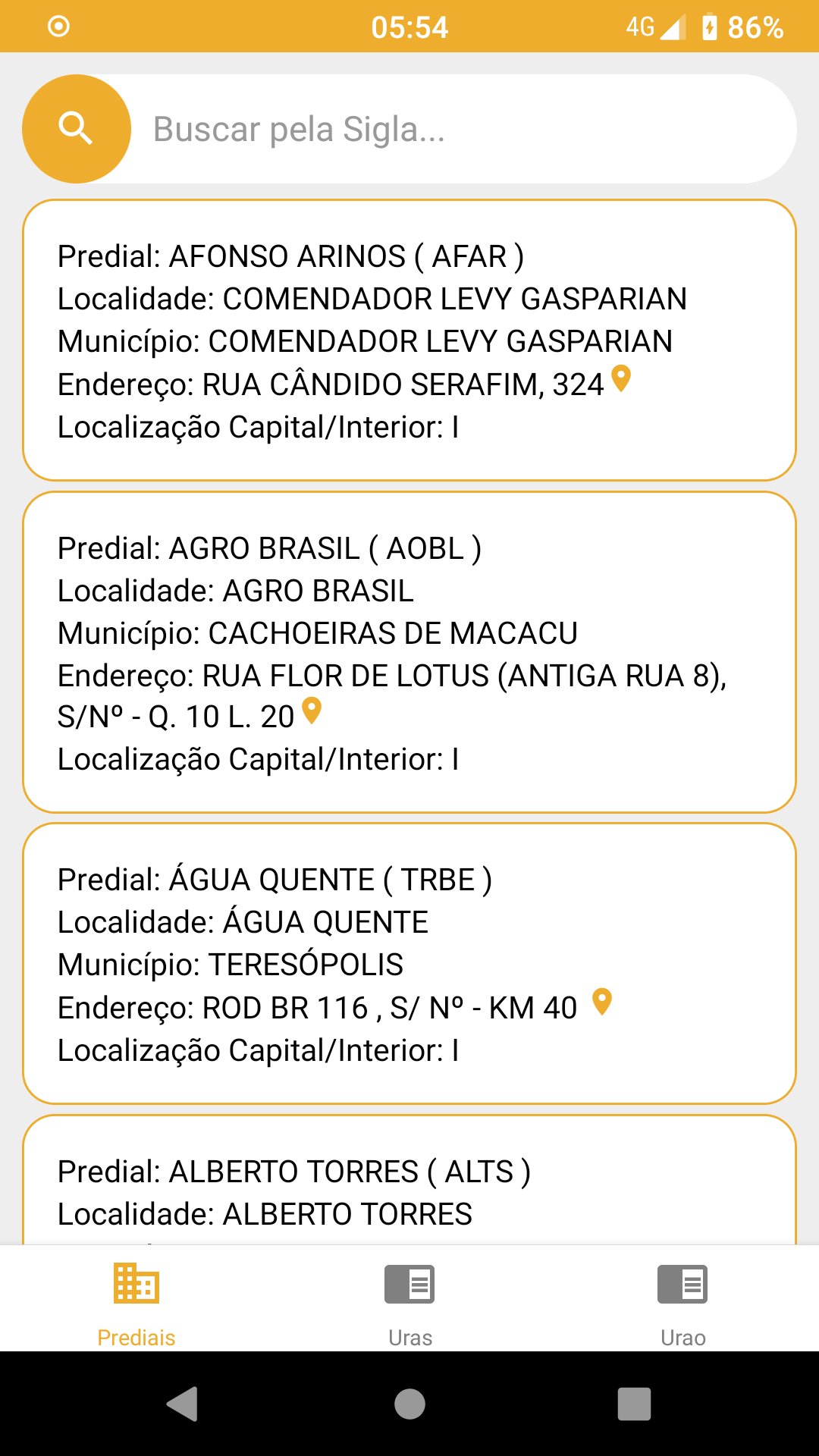Tap the orange search magnifier button
This screenshot has height=1456, width=819.
[x=76, y=129]
